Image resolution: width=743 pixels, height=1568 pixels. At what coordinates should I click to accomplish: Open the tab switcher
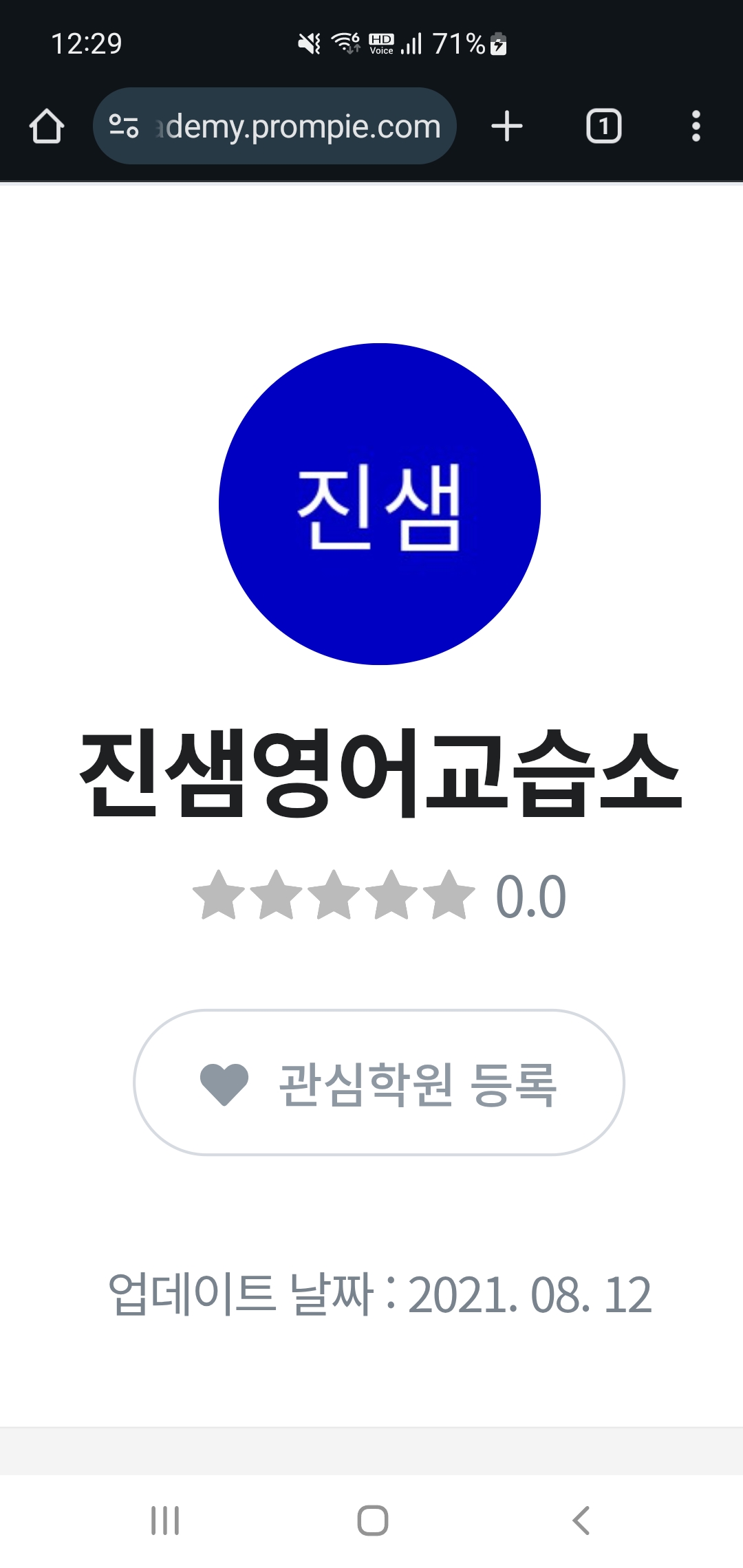(603, 127)
